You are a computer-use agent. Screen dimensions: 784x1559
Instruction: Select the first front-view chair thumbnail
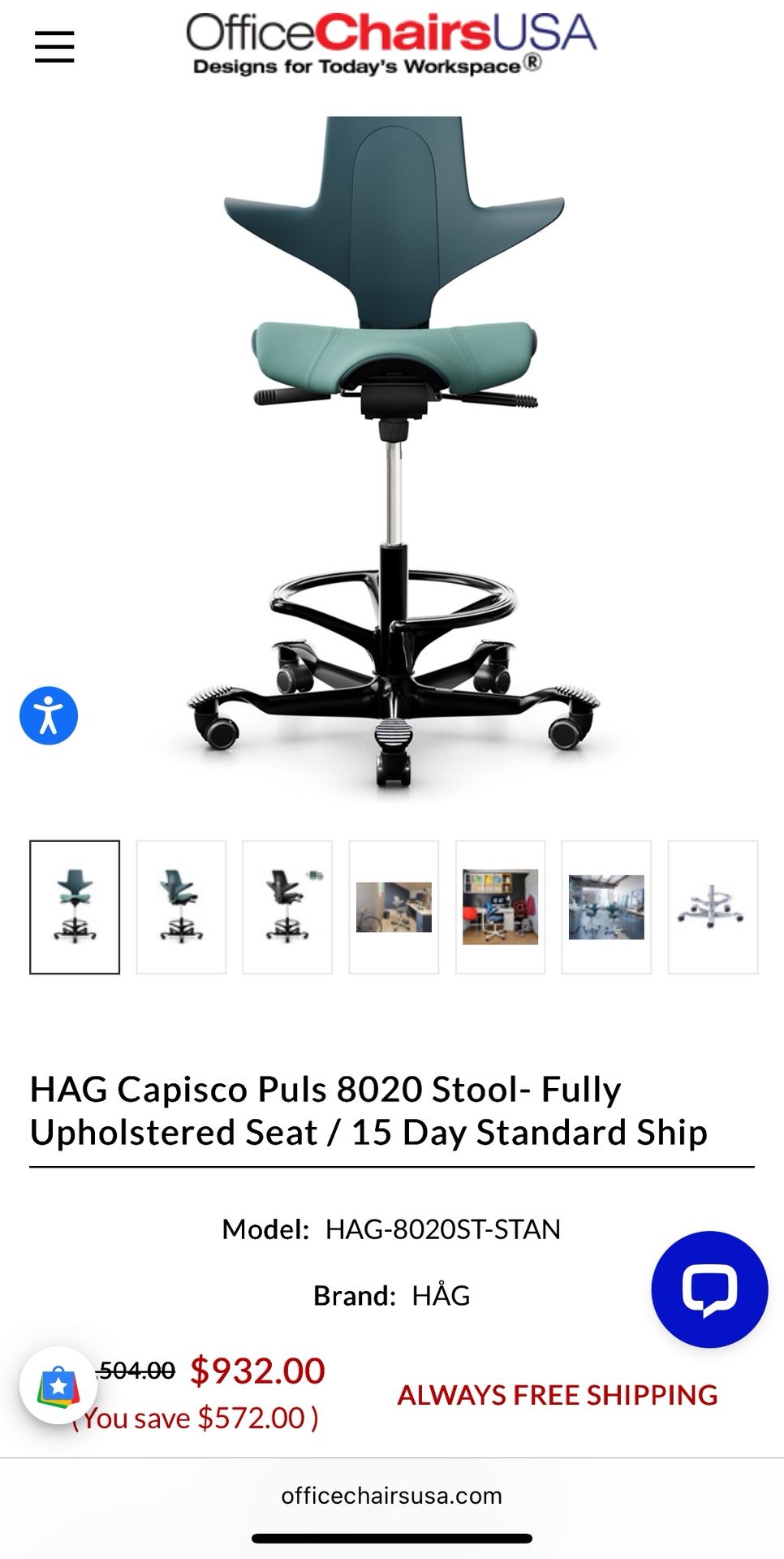tap(75, 907)
